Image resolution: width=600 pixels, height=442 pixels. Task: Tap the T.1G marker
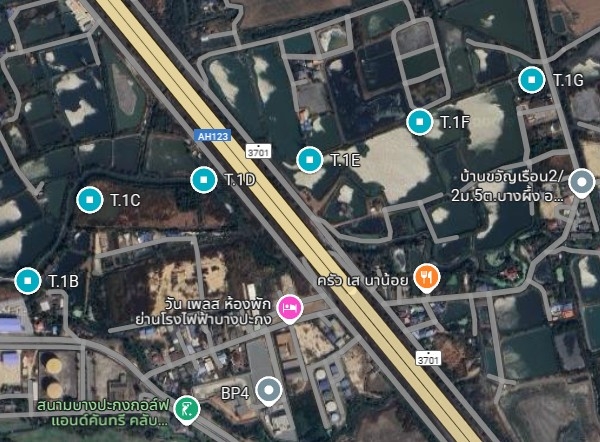pyautogui.click(x=532, y=79)
